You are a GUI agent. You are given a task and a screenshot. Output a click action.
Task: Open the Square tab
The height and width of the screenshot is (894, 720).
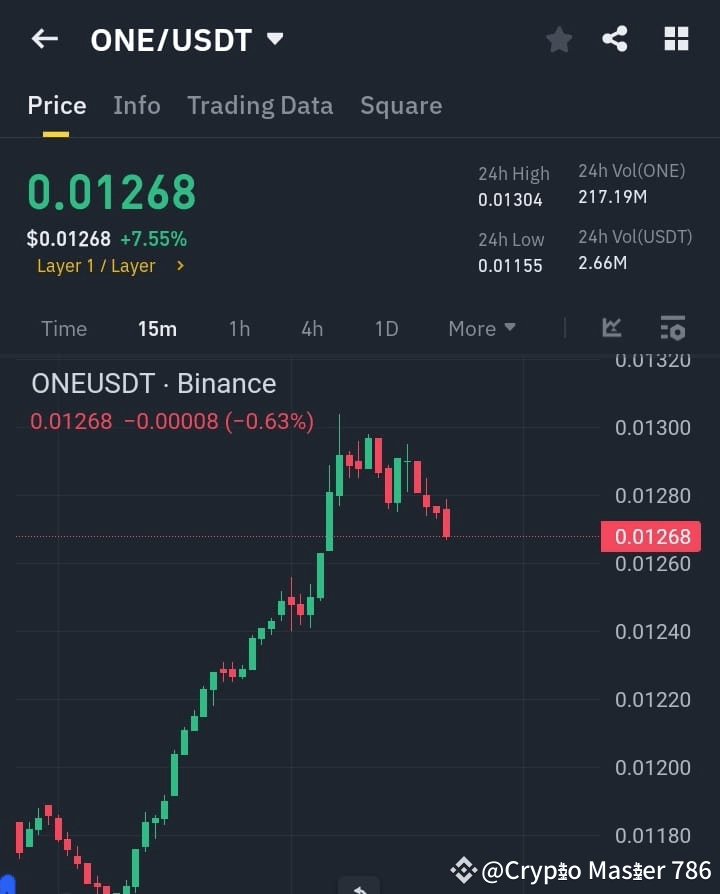pos(401,105)
